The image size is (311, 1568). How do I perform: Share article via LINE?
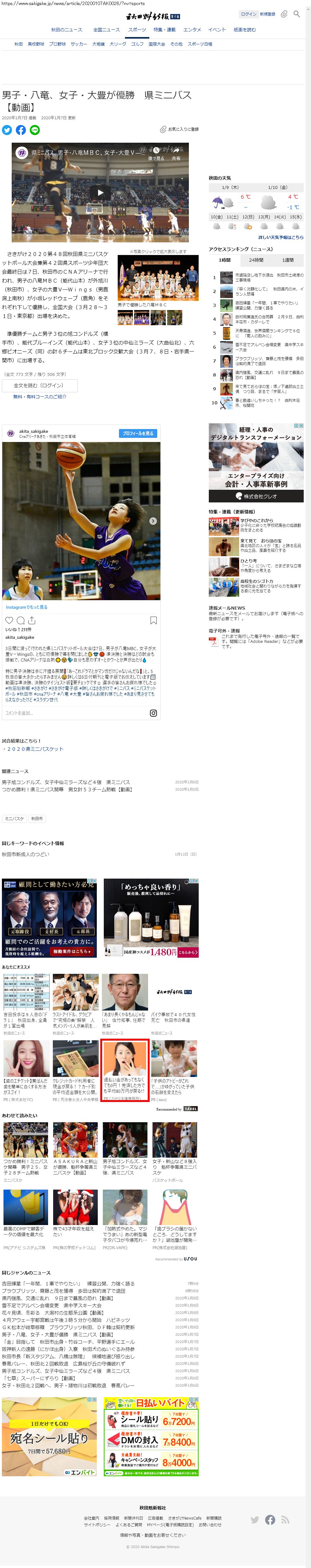point(35,130)
